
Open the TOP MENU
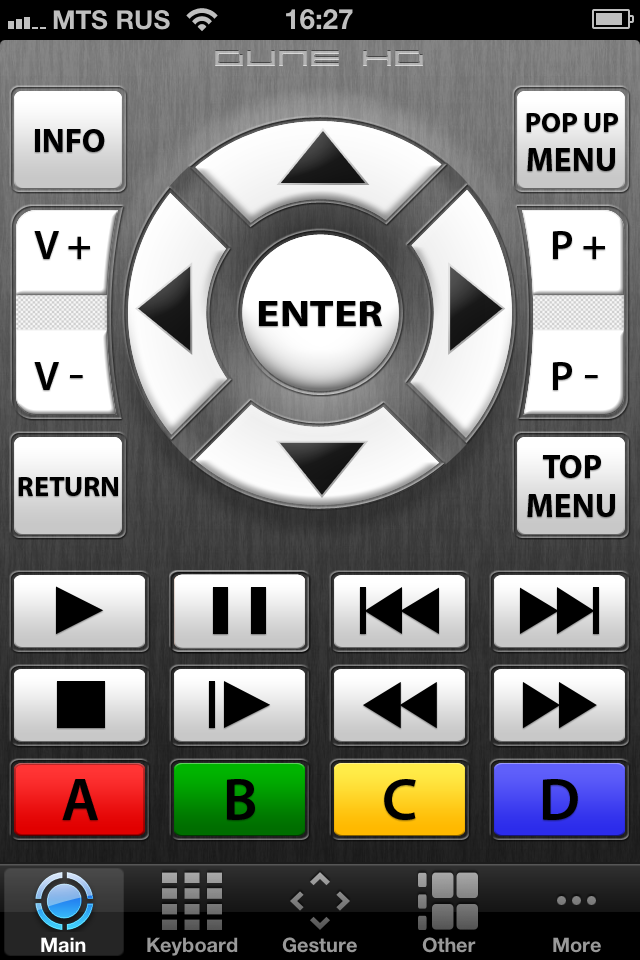pyautogui.click(x=571, y=487)
